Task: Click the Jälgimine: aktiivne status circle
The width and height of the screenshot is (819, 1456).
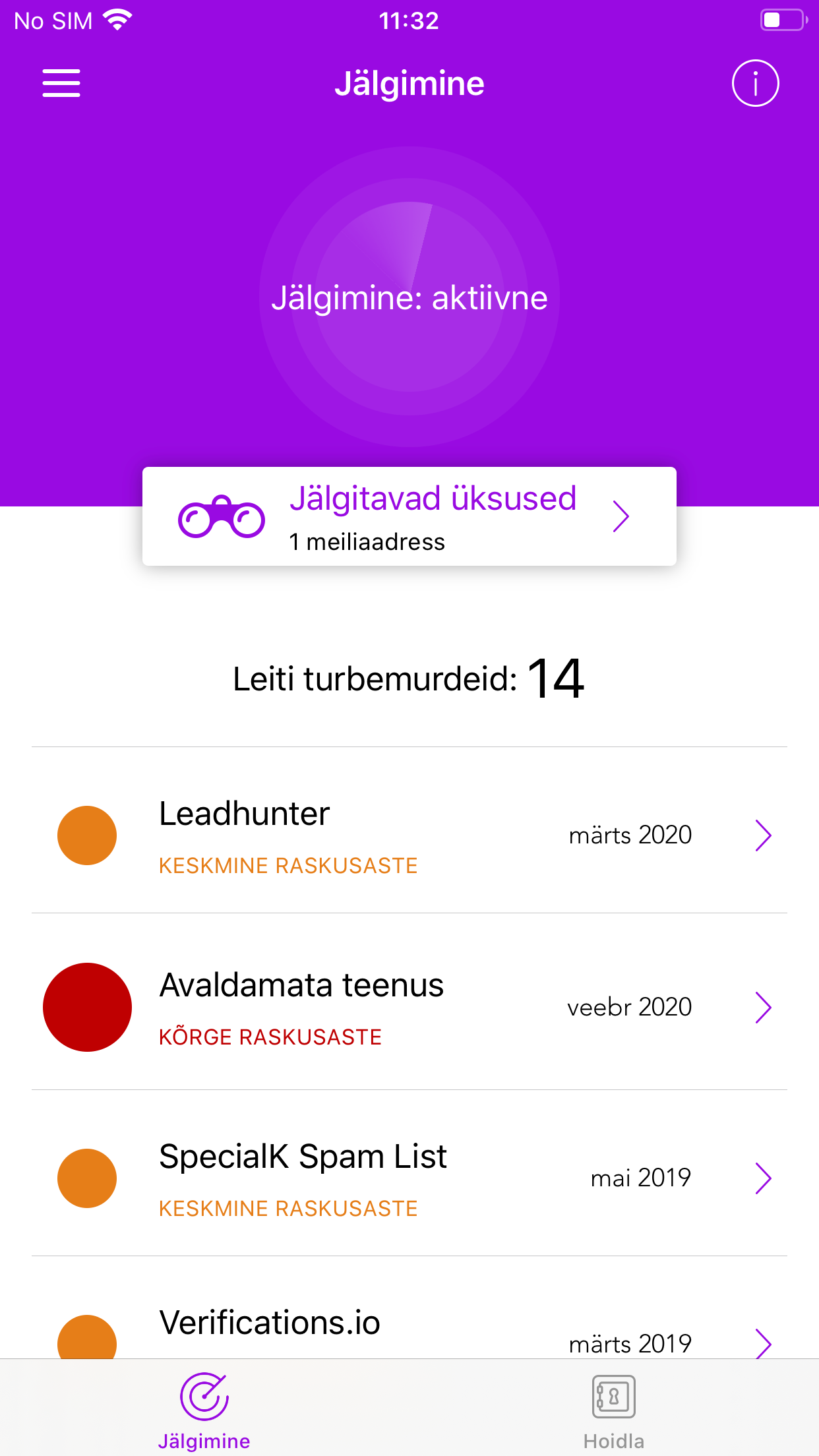Action: 409,298
